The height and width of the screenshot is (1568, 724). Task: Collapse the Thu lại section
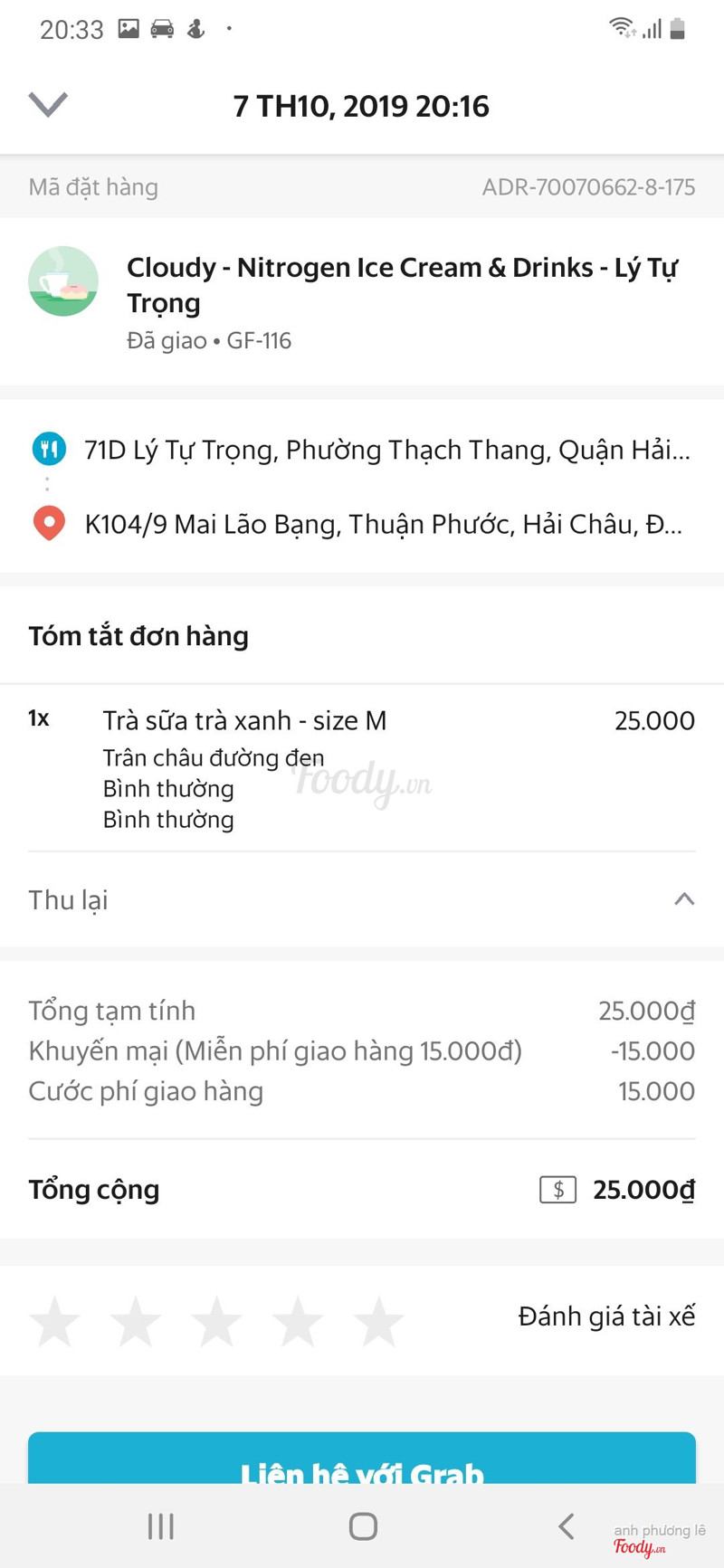pyautogui.click(x=684, y=899)
